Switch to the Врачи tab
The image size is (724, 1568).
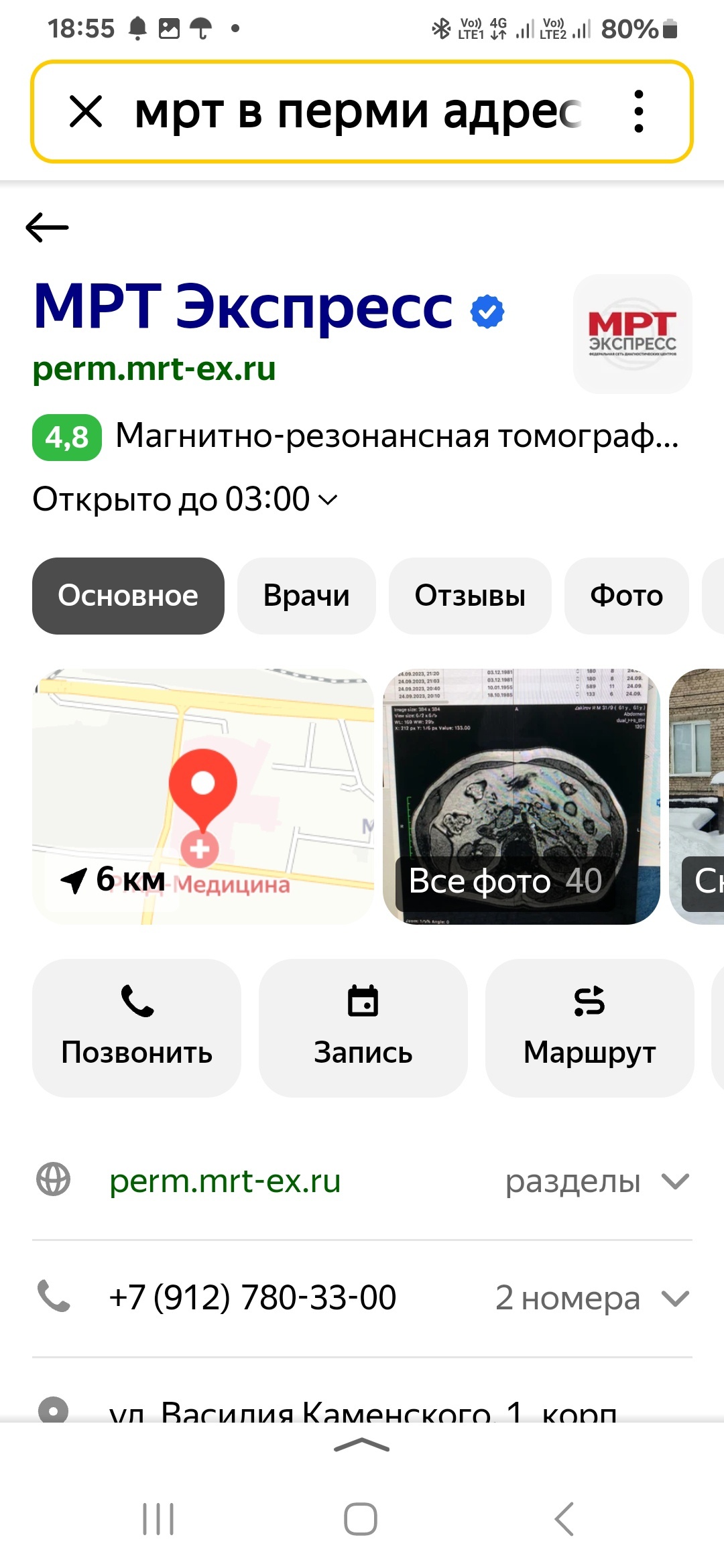pos(306,596)
